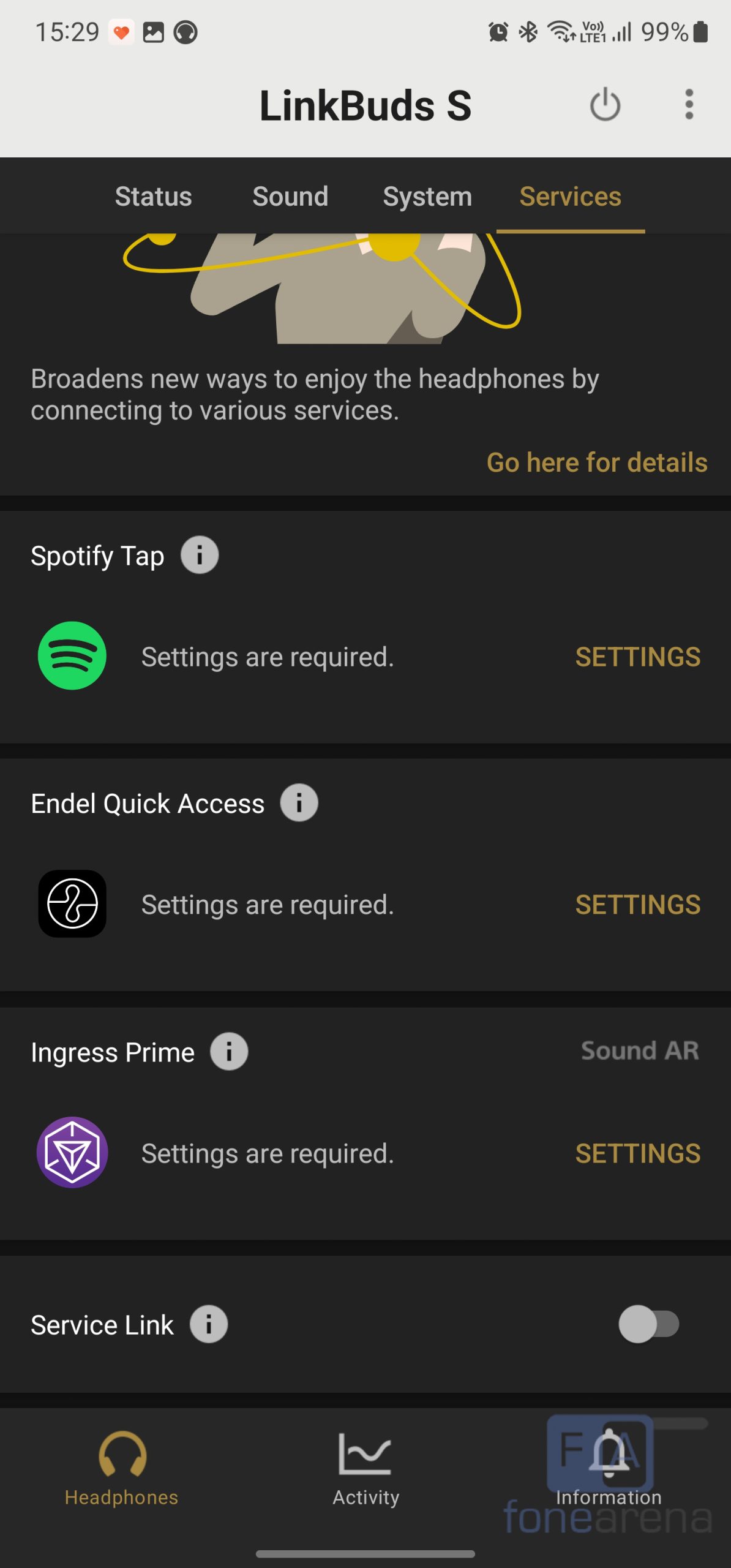
Task: Open SETTINGS for Endel Quick Access
Action: pyautogui.click(x=637, y=905)
